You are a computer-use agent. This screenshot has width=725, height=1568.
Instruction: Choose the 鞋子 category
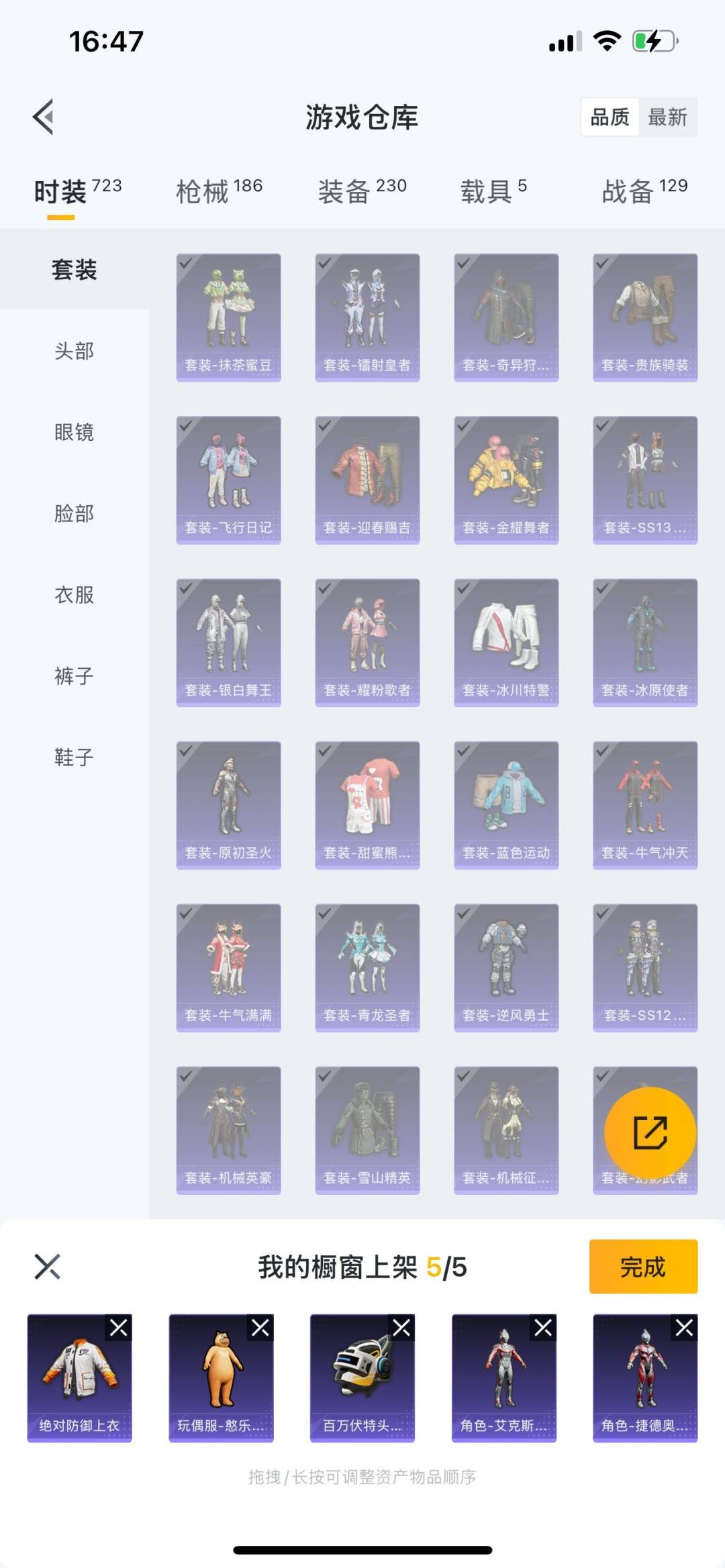click(x=74, y=757)
